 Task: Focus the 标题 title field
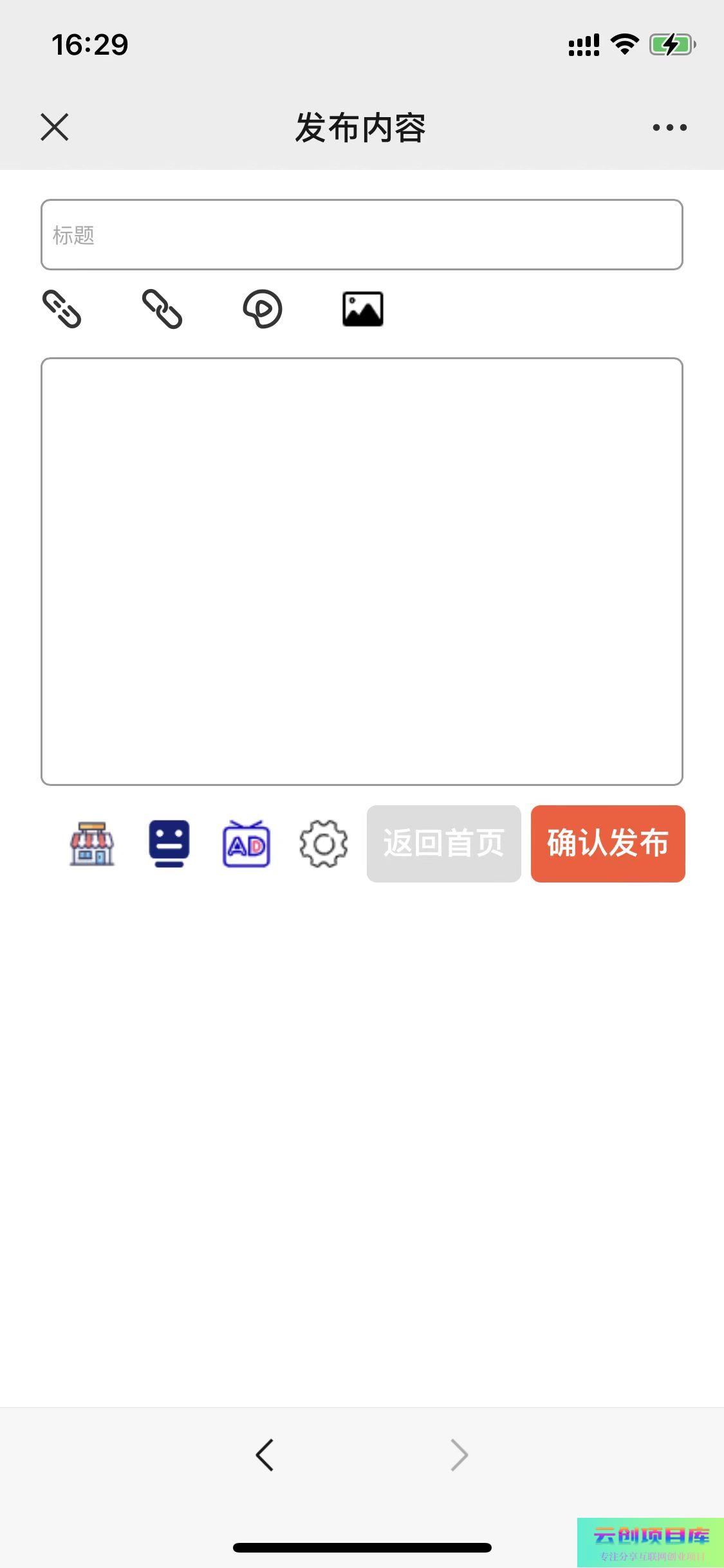pos(361,235)
